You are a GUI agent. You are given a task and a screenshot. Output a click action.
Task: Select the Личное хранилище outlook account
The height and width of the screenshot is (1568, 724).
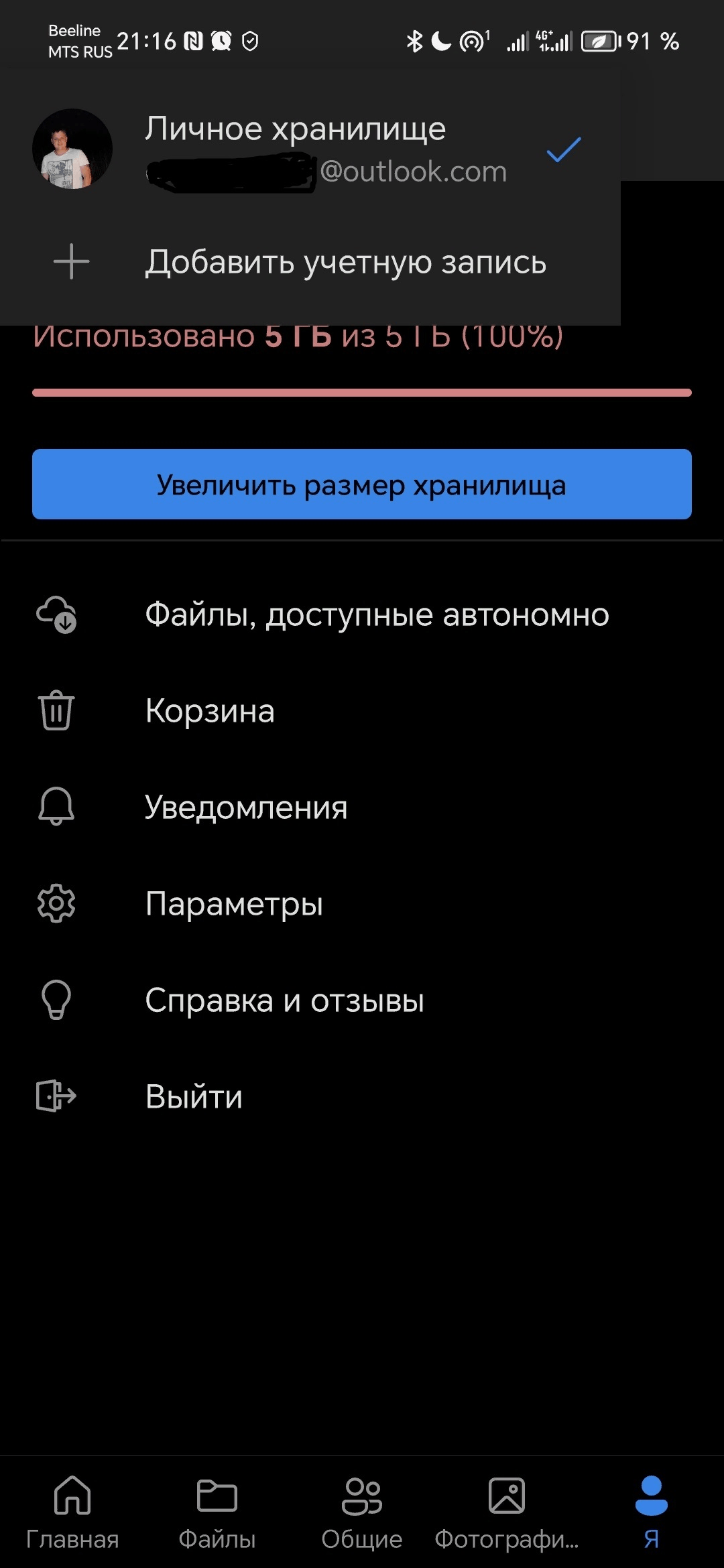(x=308, y=149)
